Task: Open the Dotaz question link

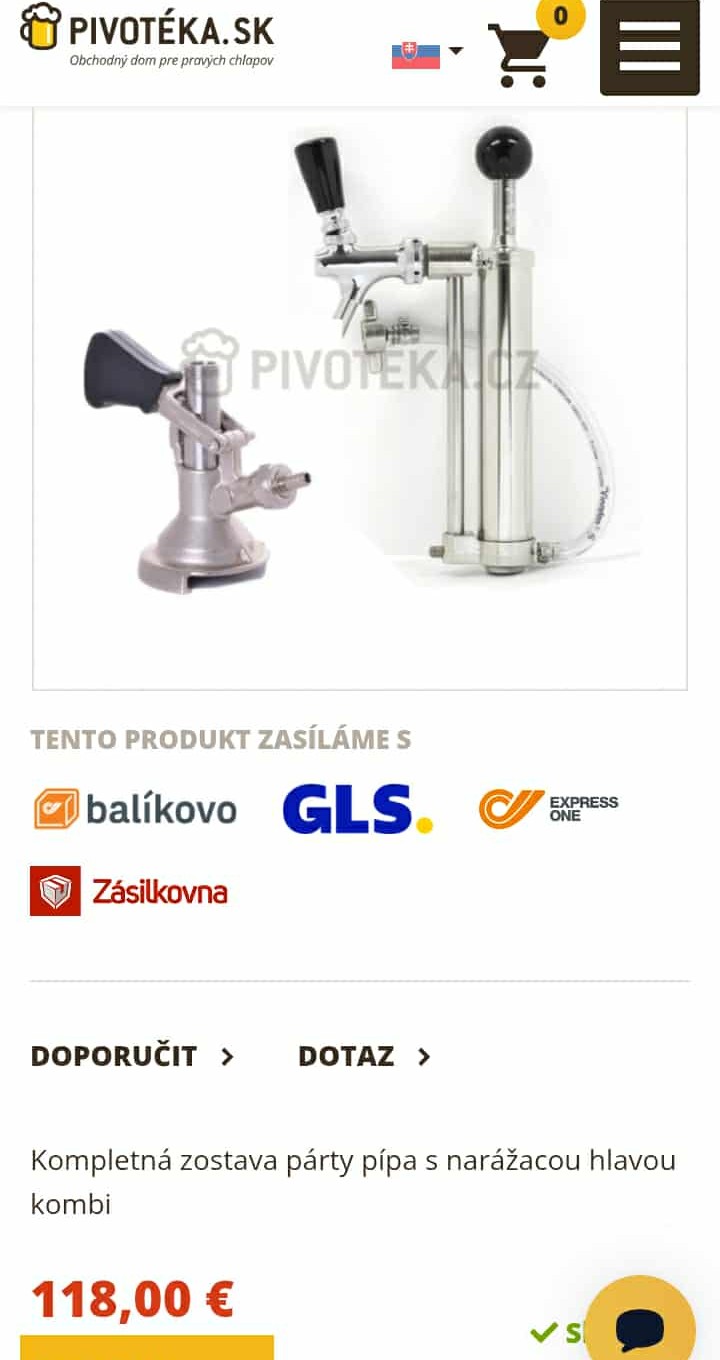Action: coord(364,1056)
